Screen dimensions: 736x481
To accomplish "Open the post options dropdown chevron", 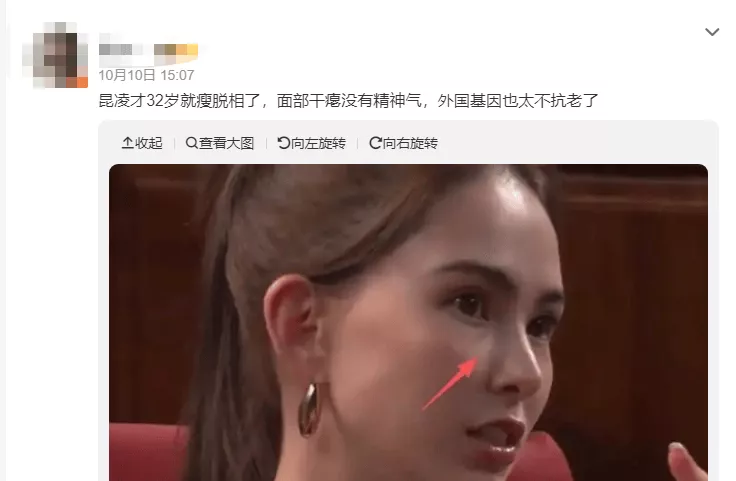I will (x=712, y=33).
